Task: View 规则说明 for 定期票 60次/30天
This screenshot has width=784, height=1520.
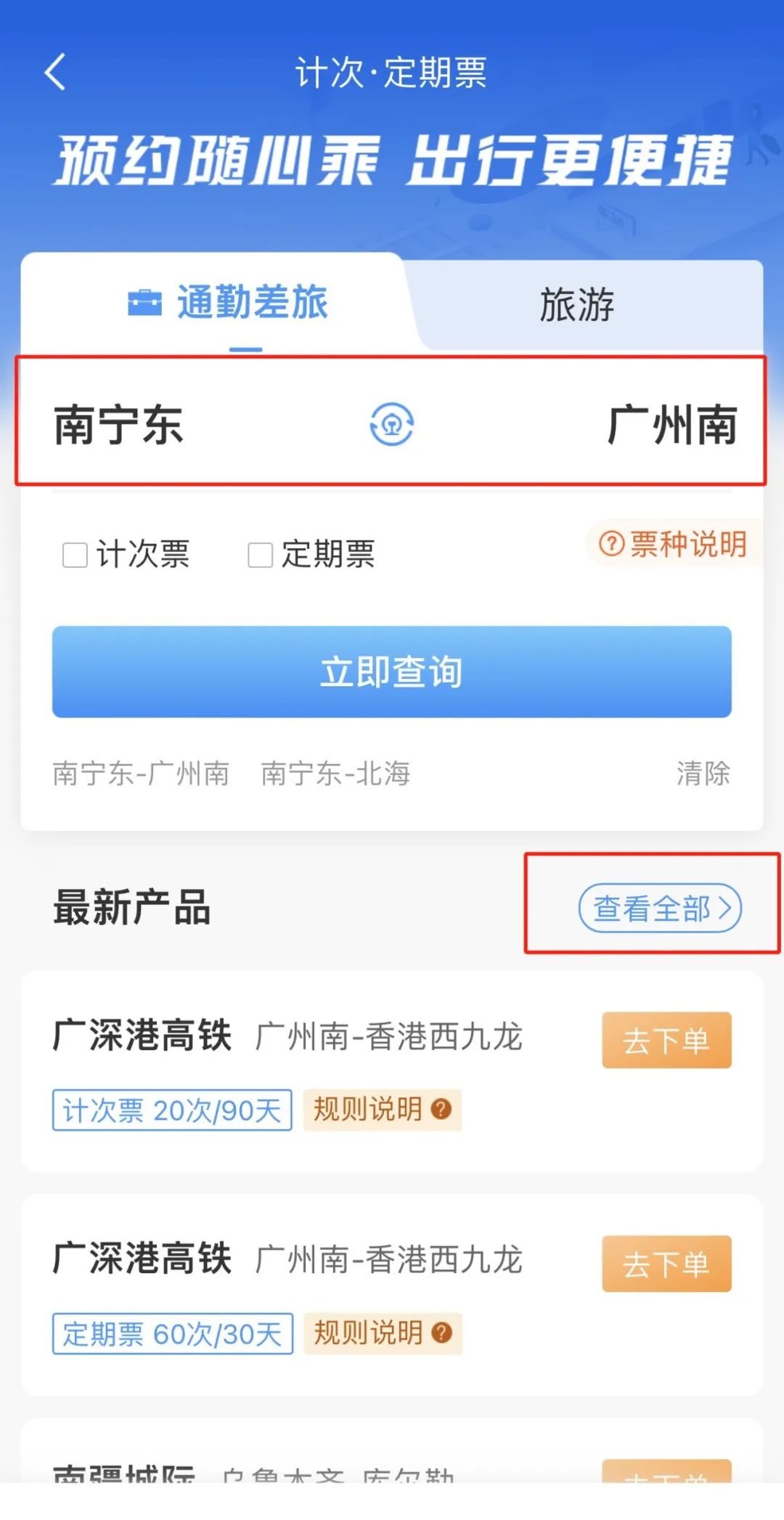Action: 382,1333
